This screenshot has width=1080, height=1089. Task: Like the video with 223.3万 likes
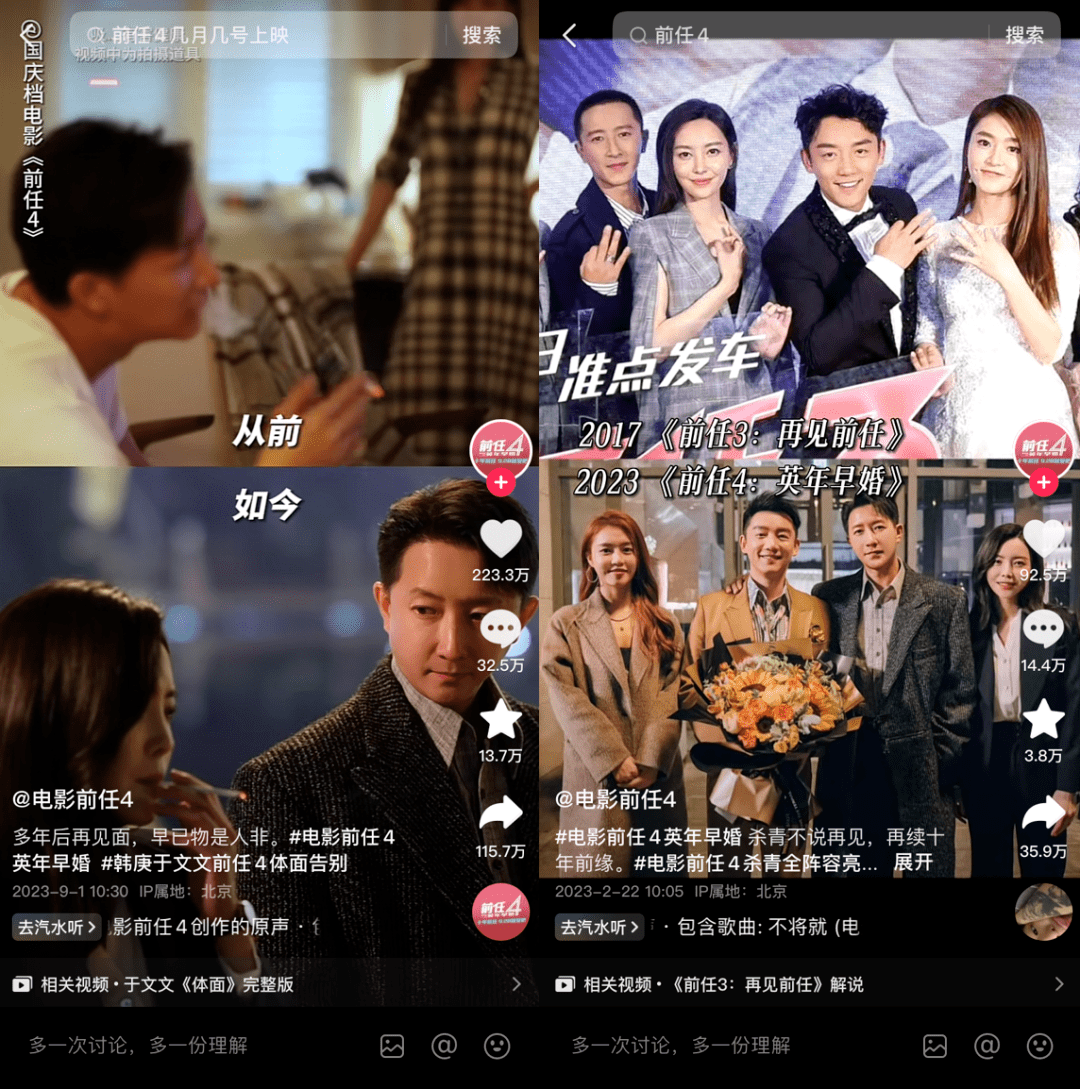501,539
